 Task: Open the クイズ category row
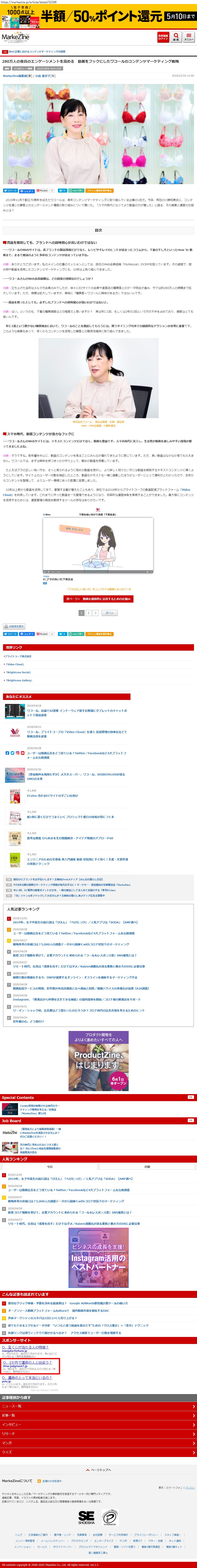(x=99, y=1452)
